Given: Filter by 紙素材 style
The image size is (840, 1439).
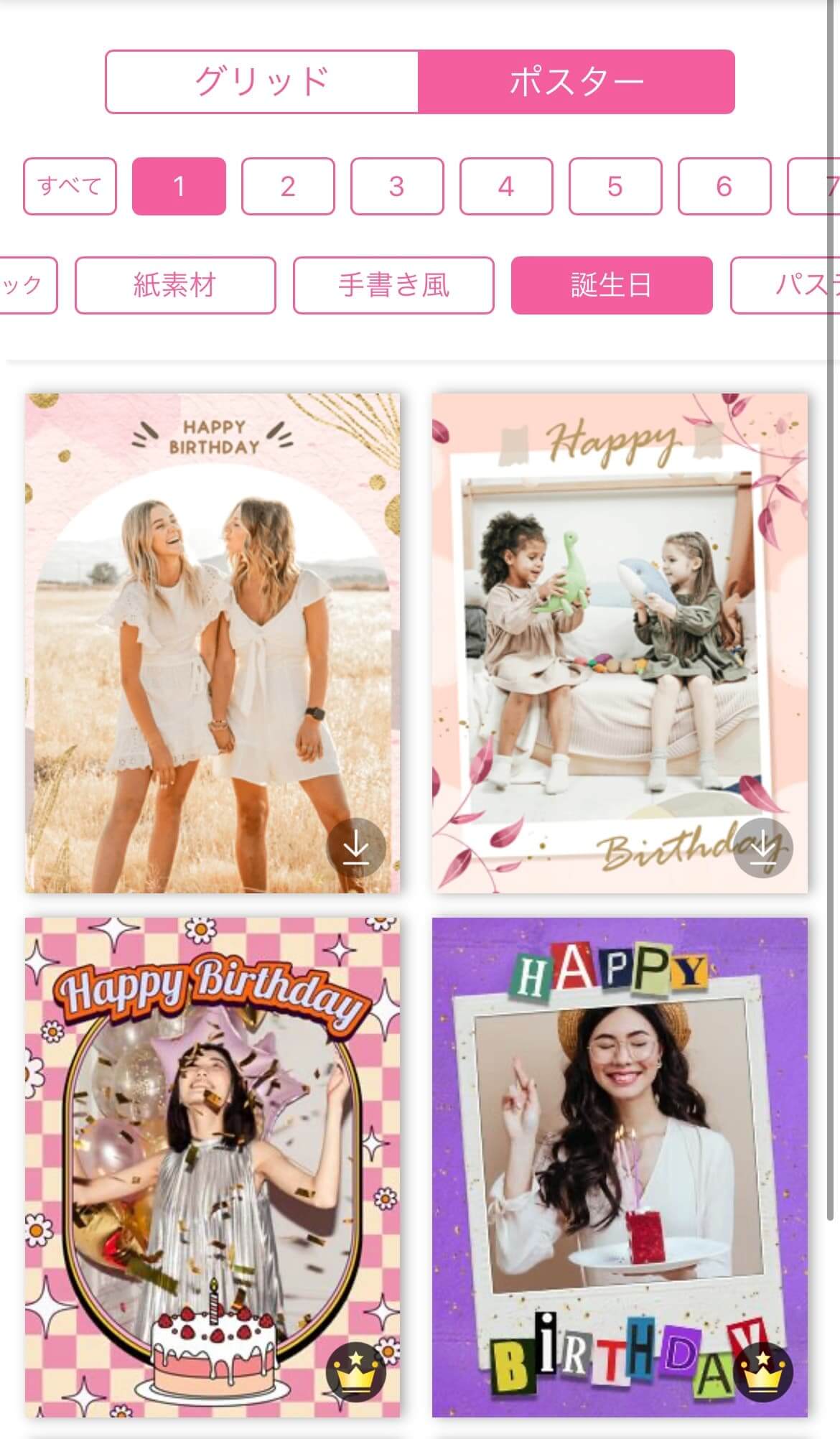Looking at the screenshot, I should point(175,286).
